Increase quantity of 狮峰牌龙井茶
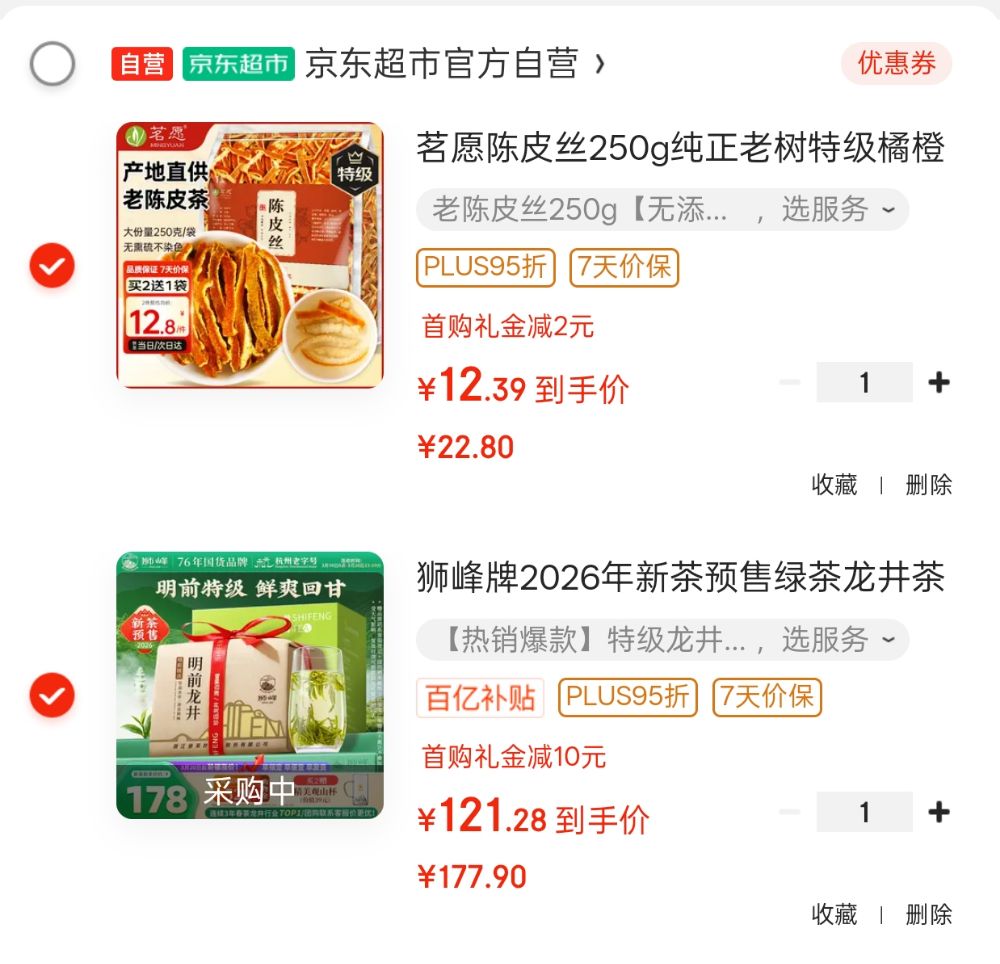1000x964 pixels. (938, 811)
